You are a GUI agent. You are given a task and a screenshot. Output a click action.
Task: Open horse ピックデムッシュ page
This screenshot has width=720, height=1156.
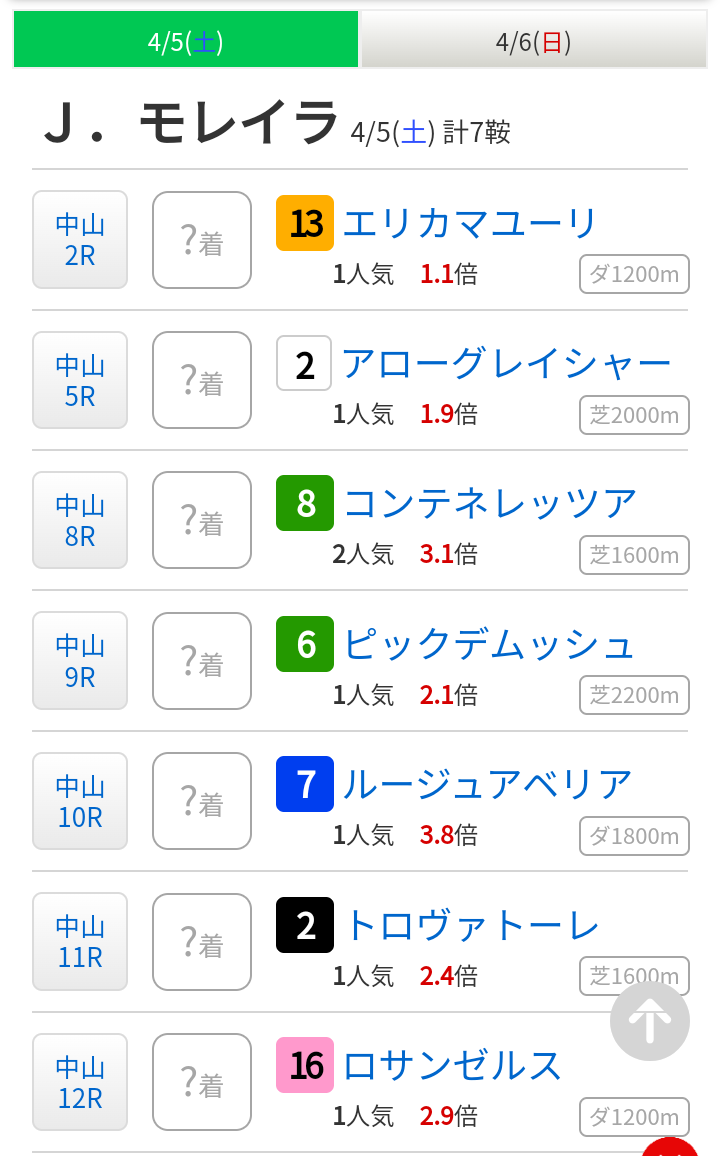[489, 644]
